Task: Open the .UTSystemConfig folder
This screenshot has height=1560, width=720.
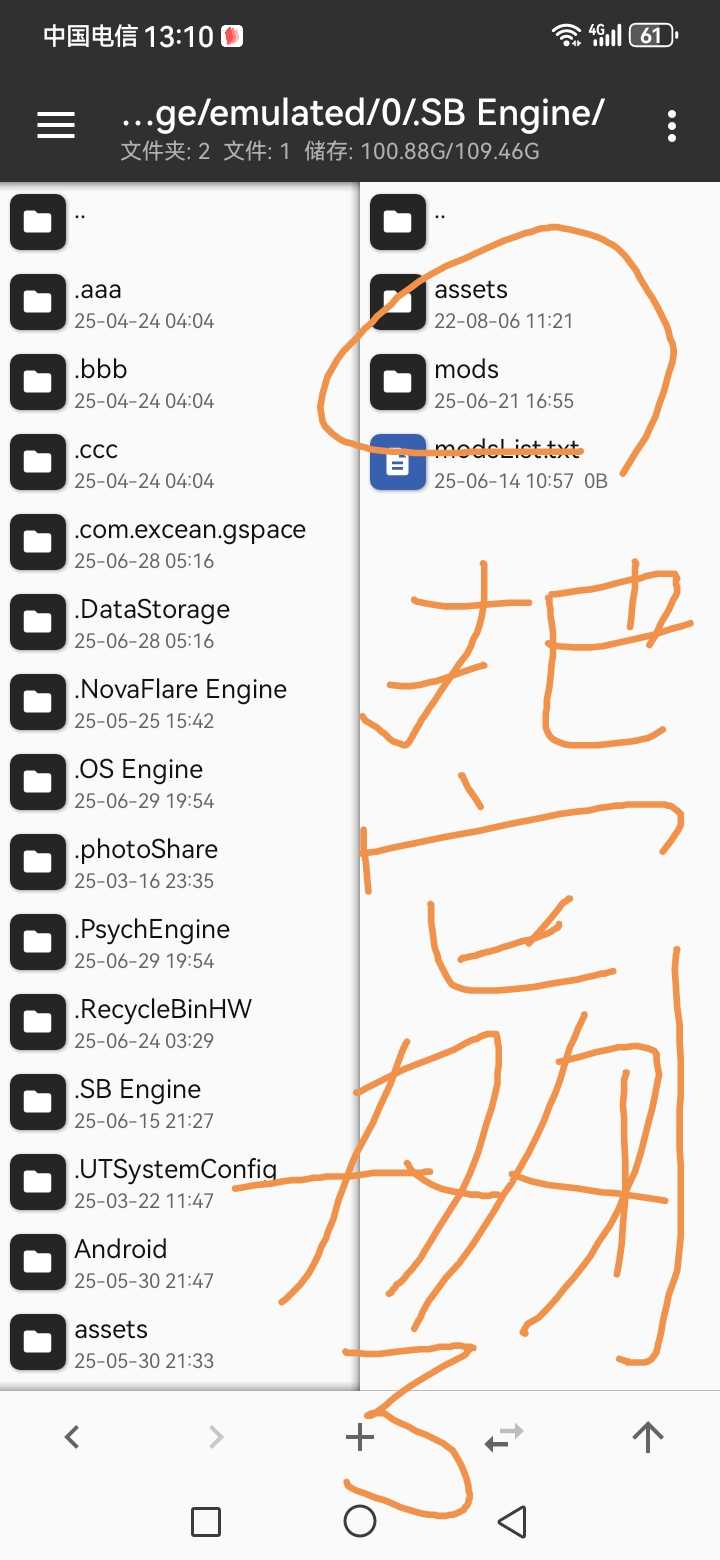Action: tap(180, 1182)
